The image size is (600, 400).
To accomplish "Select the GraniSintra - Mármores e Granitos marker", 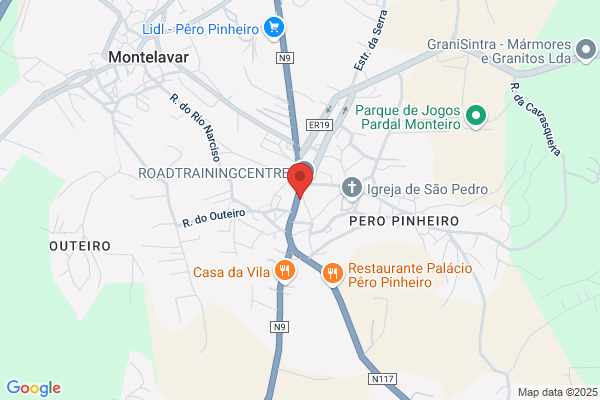I will pyautogui.click(x=586, y=51).
